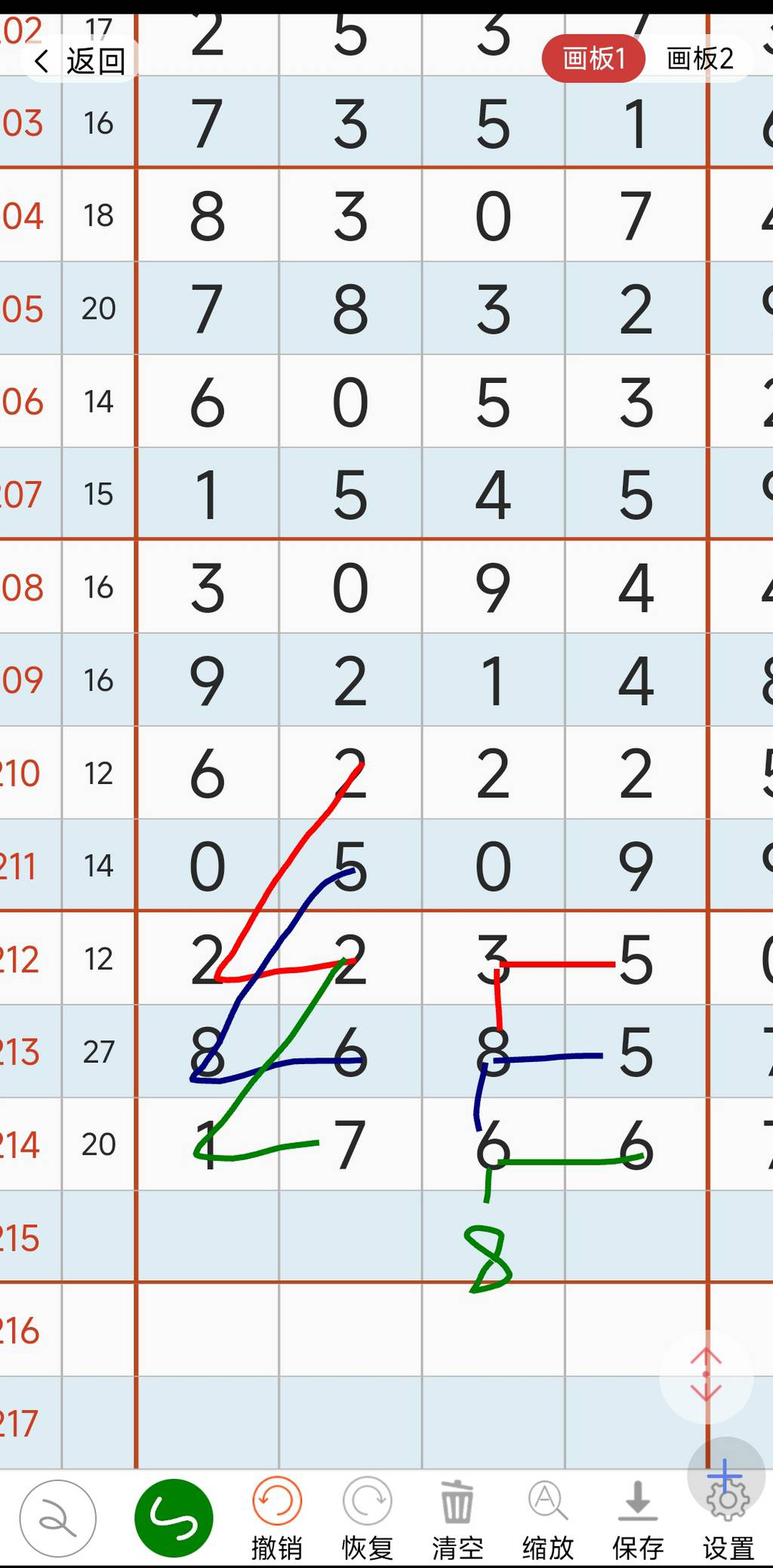Switch to the 画板1 tab
The height and width of the screenshot is (1568, 773).
(x=593, y=58)
